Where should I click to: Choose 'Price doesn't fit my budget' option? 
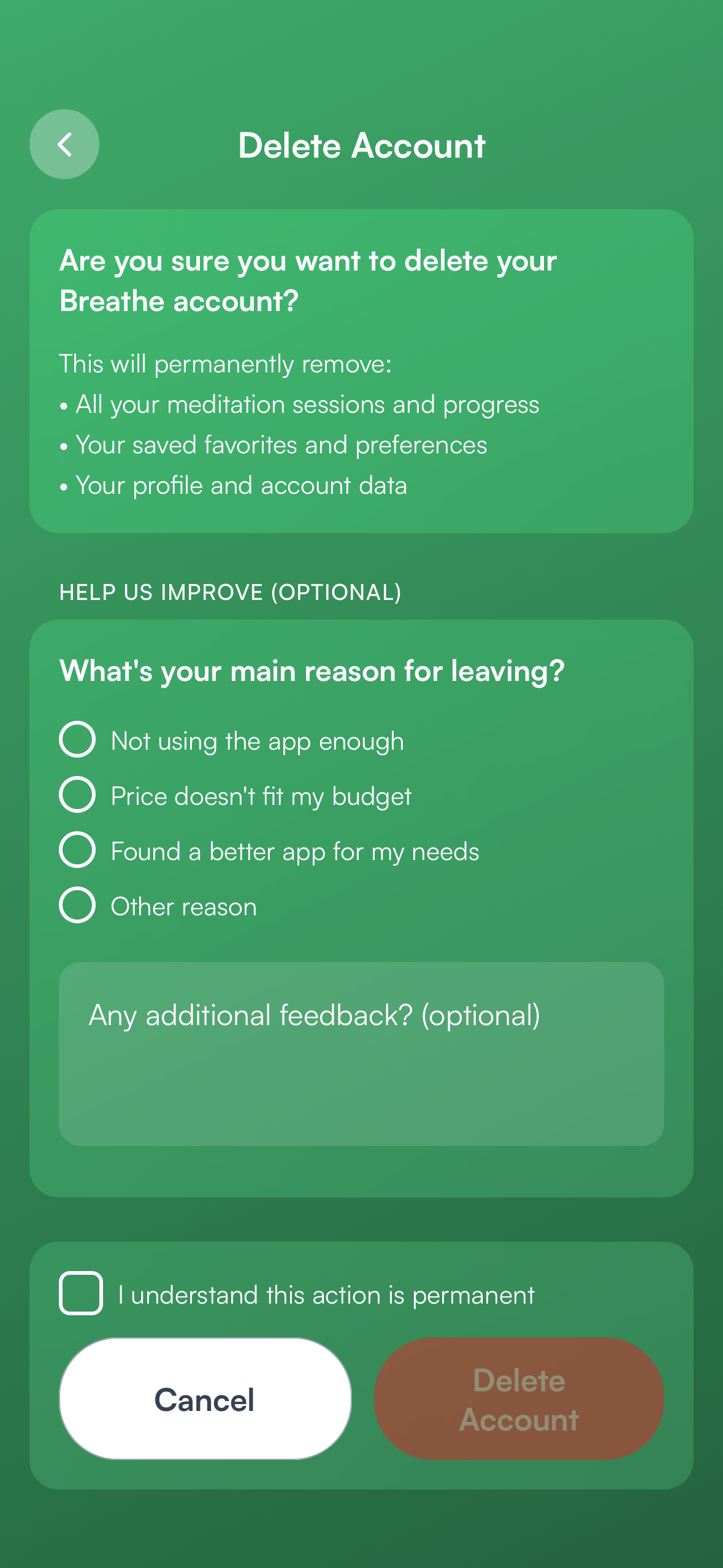[x=77, y=795]
